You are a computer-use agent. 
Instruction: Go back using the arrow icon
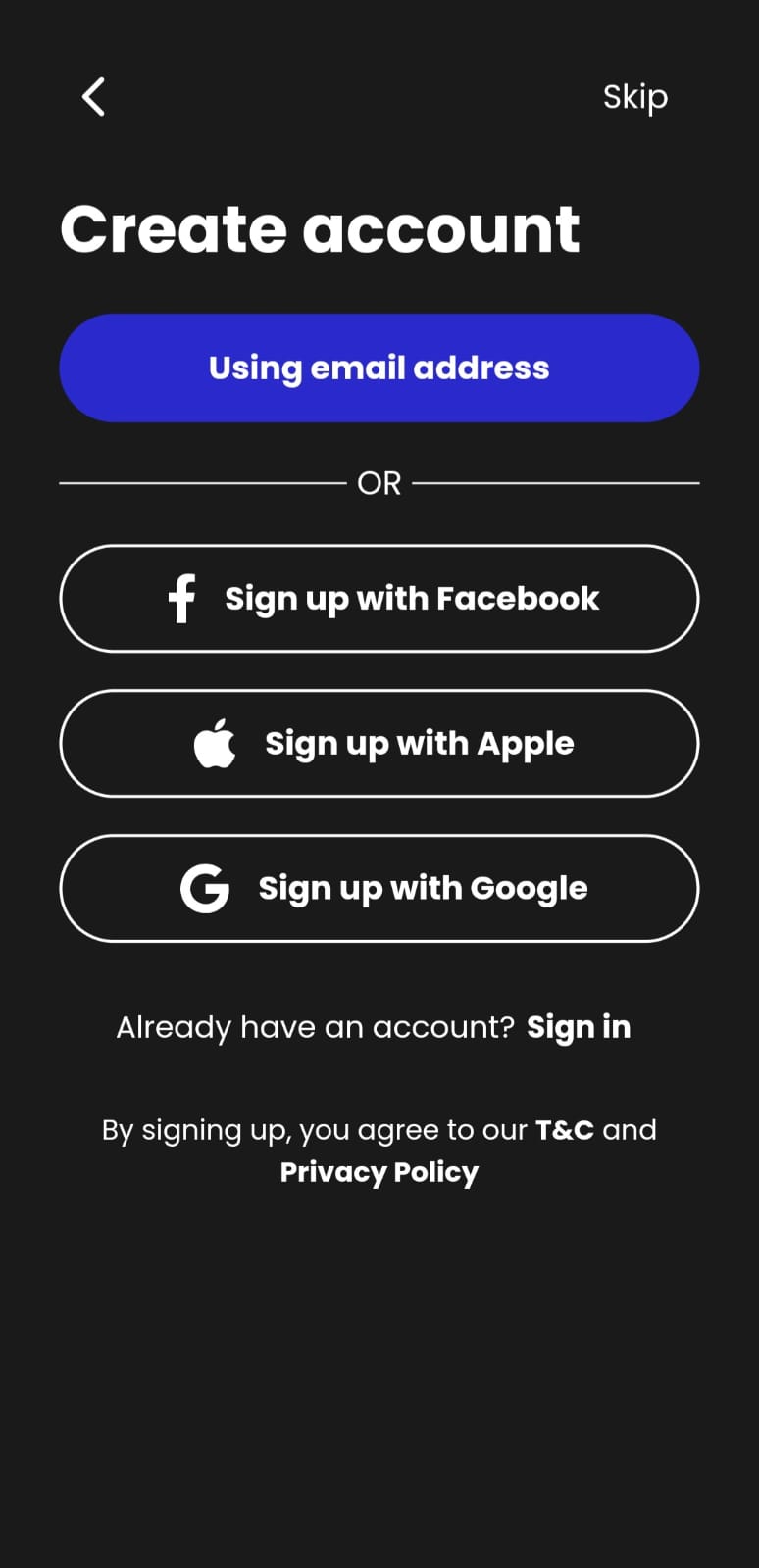[x=93, y=97]
